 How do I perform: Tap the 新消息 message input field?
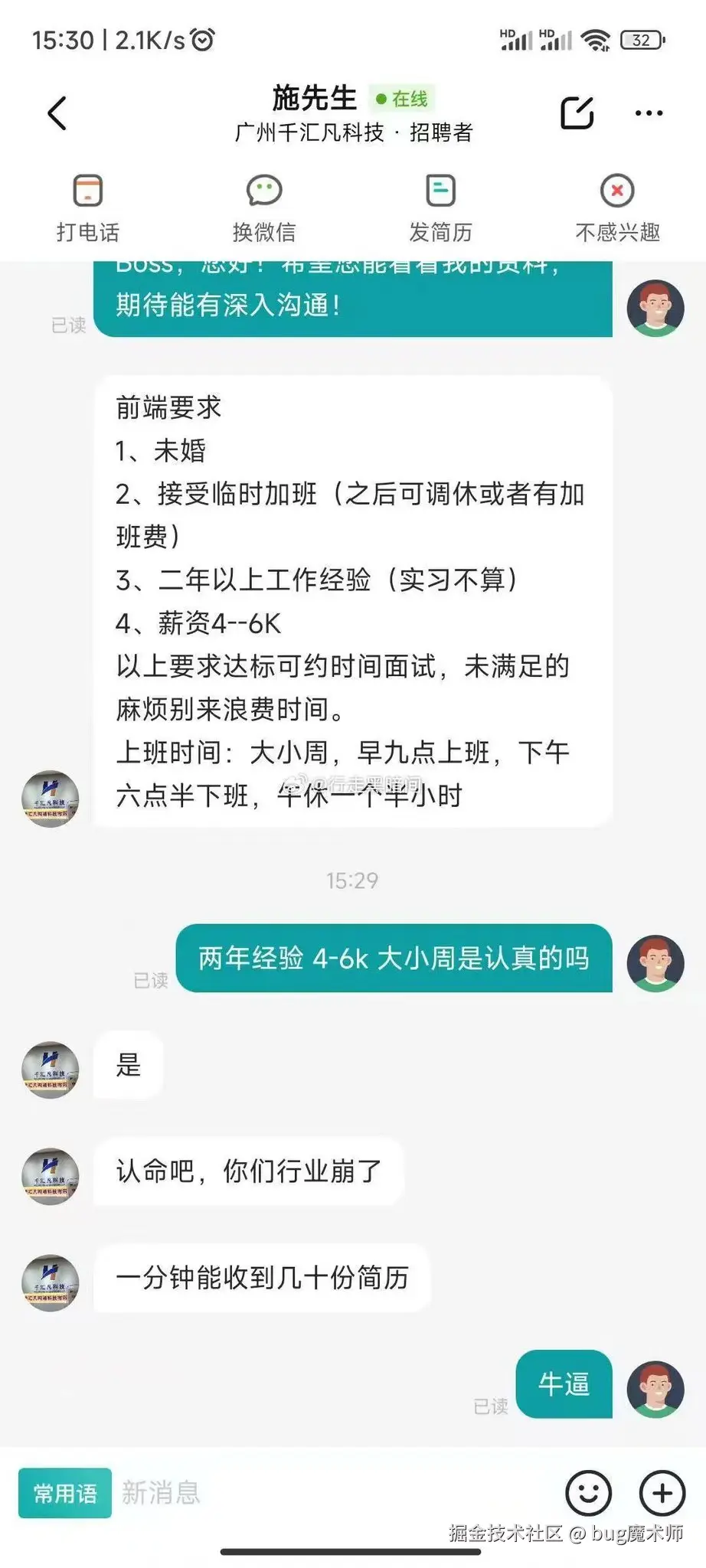coord(161,1491)
